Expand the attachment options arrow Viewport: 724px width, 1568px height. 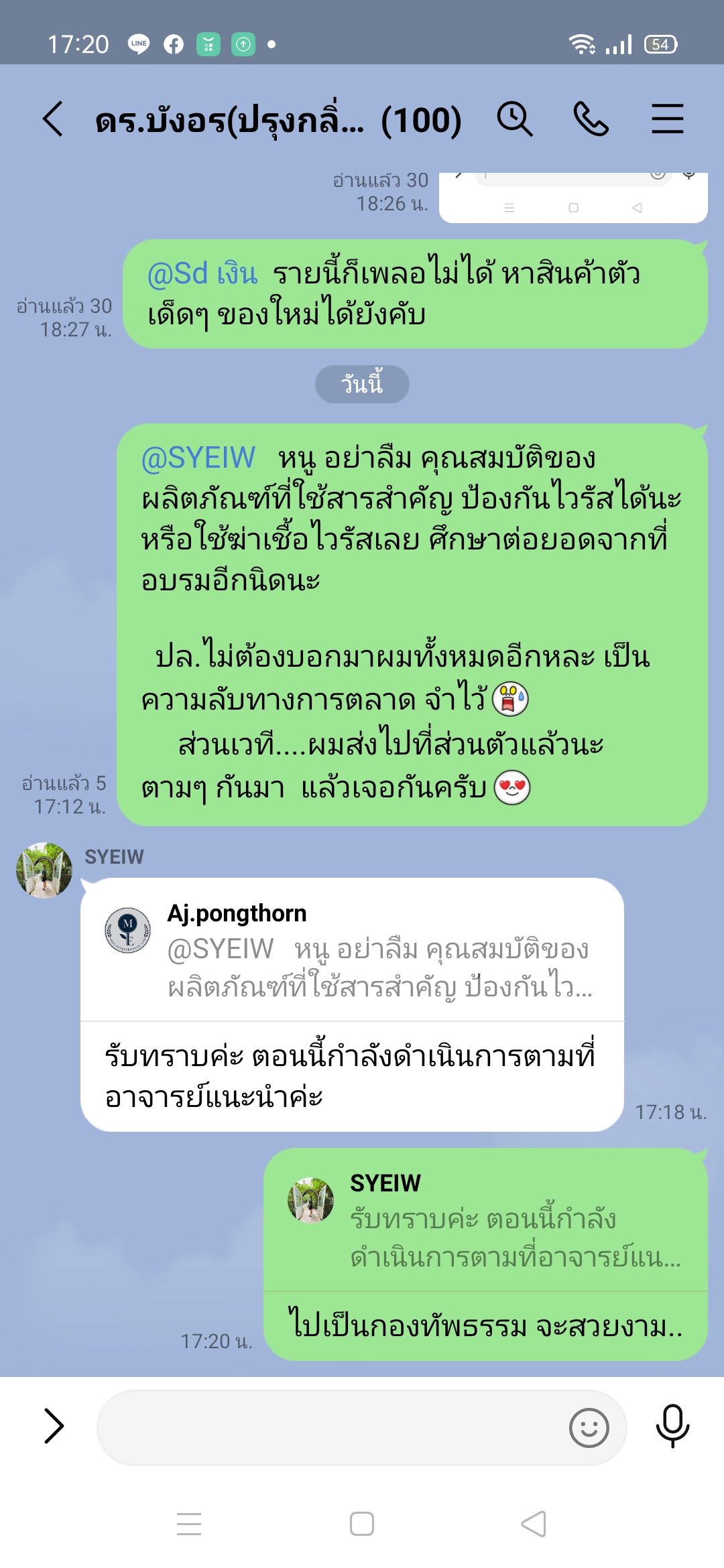pyautogui.click(x=54, y=1425)
